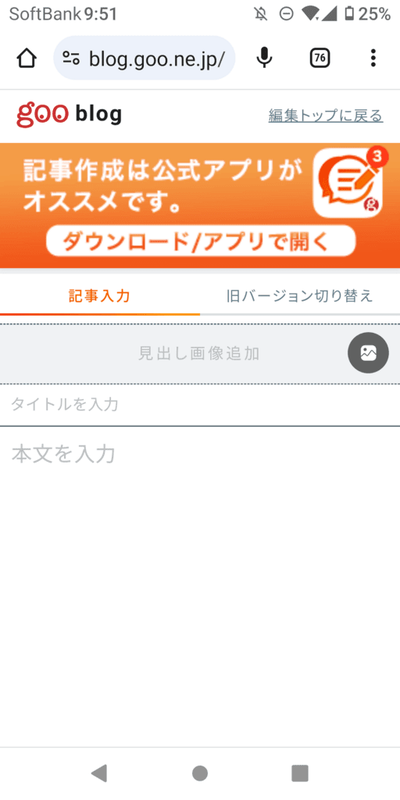
Task: Tap the blog.goo.ne.jp address bar
Action: tap(144, 58)
